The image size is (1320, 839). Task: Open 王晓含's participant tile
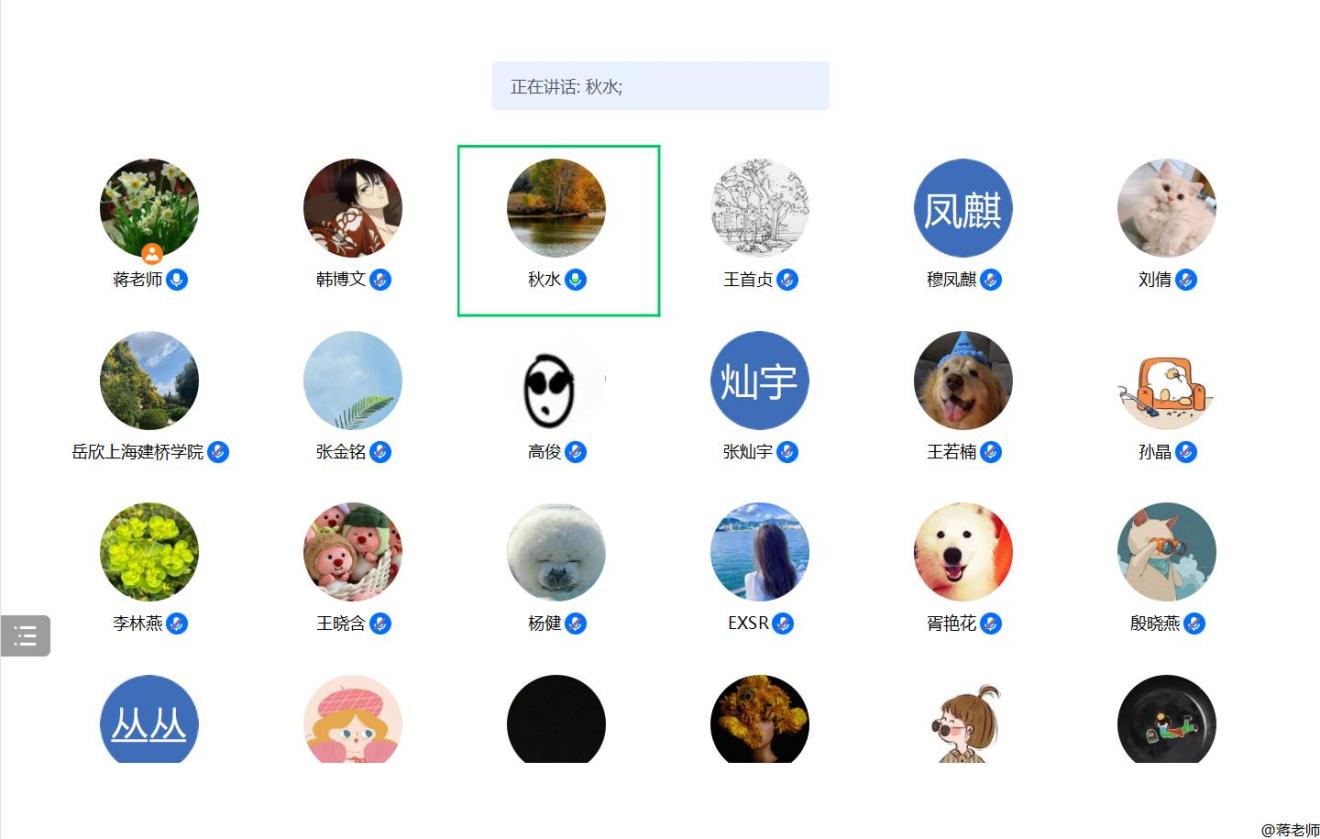(x=352, y=552)
